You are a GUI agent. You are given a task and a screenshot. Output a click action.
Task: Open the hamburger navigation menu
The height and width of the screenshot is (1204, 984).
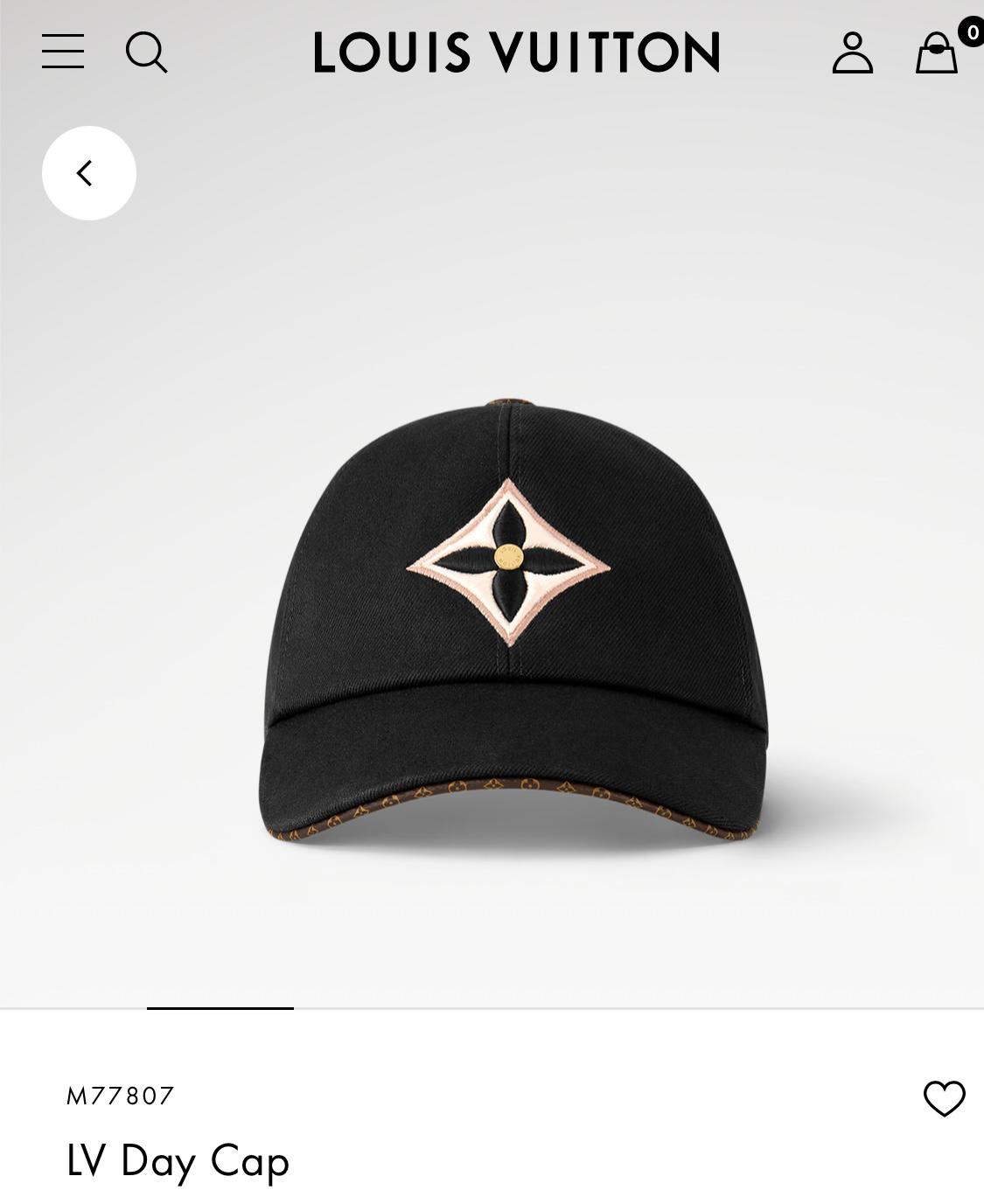pos(62,52)
